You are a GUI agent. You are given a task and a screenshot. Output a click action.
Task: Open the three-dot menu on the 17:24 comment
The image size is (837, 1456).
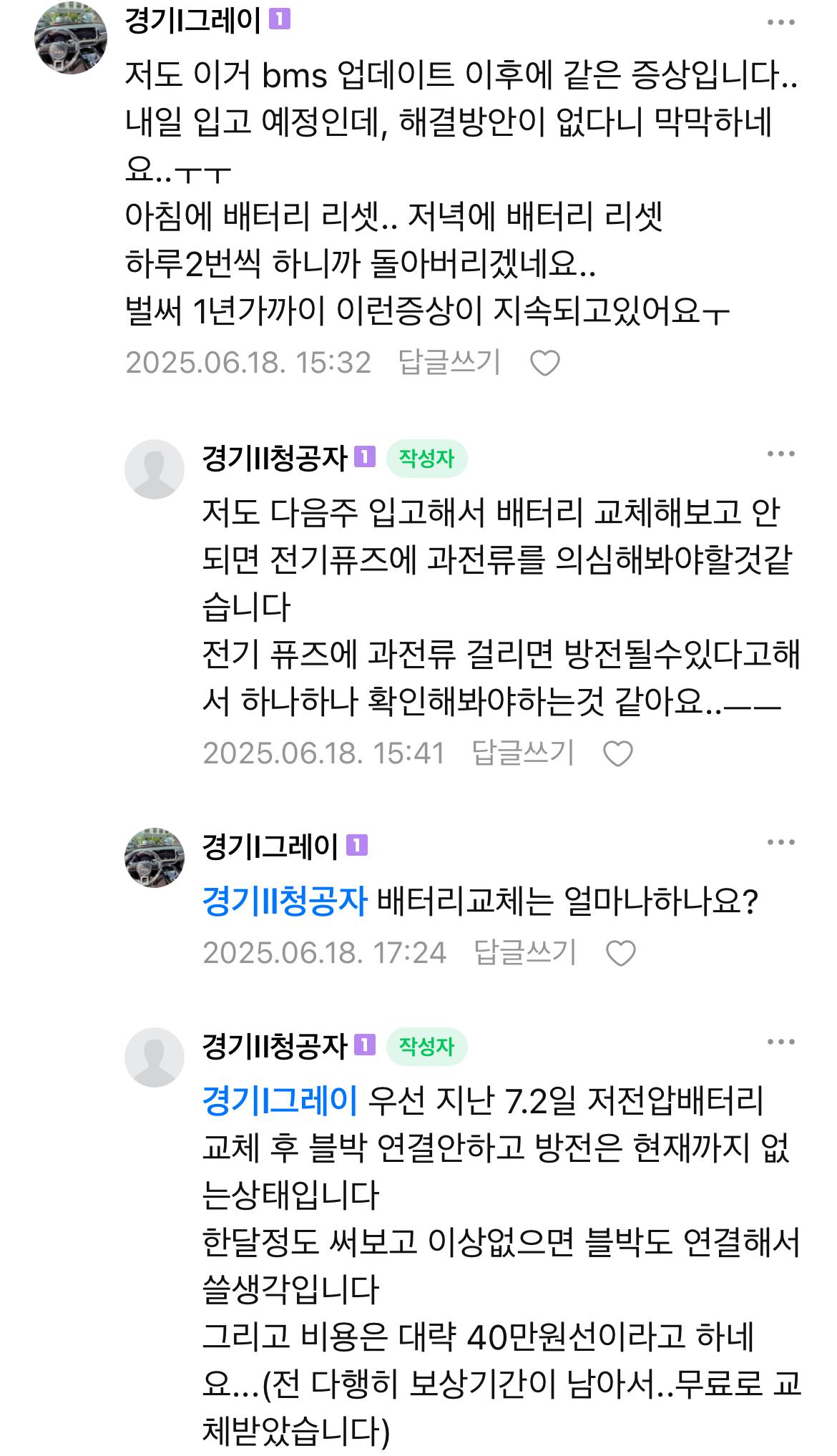click(780, 843)
